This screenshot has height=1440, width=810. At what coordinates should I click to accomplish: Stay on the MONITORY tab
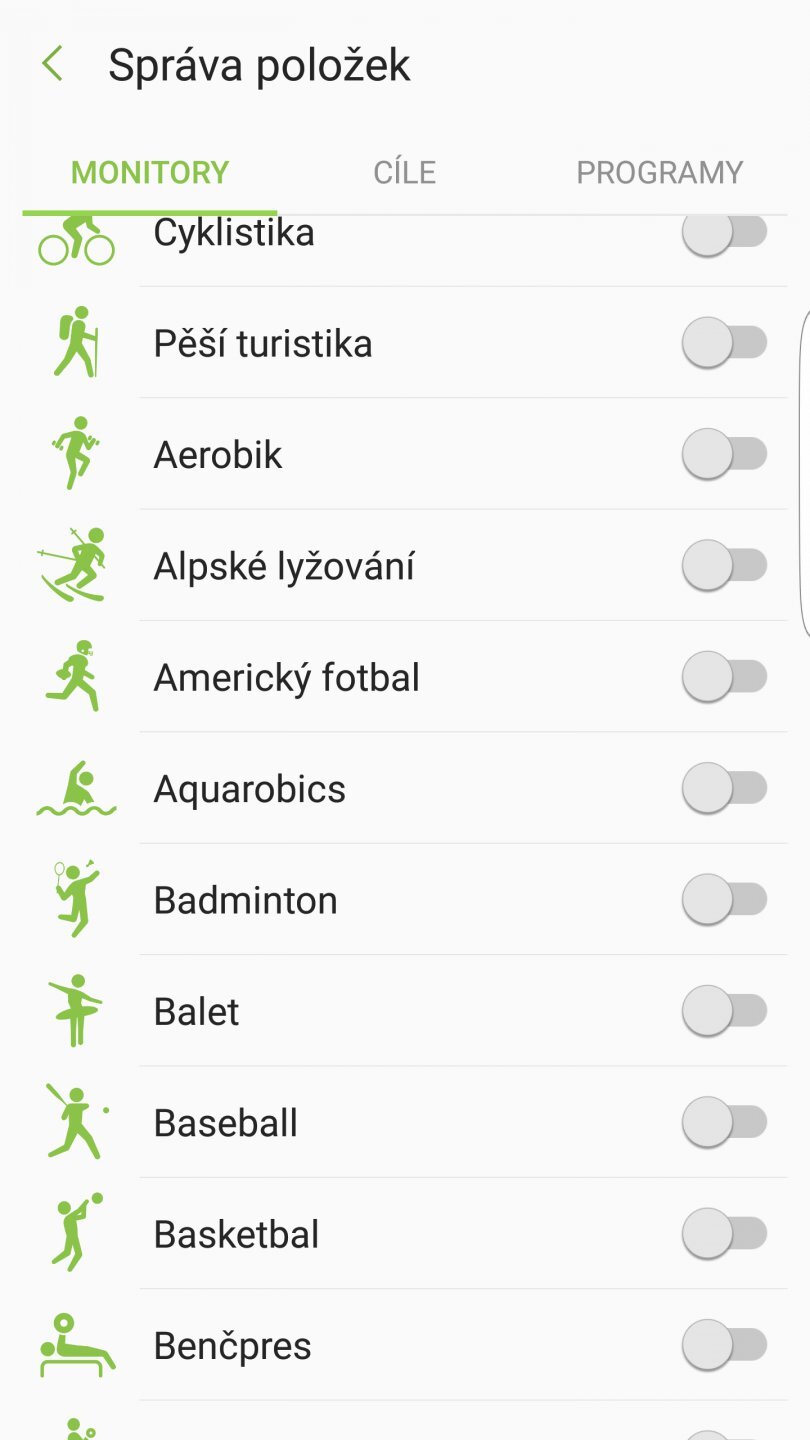[148, 171]
